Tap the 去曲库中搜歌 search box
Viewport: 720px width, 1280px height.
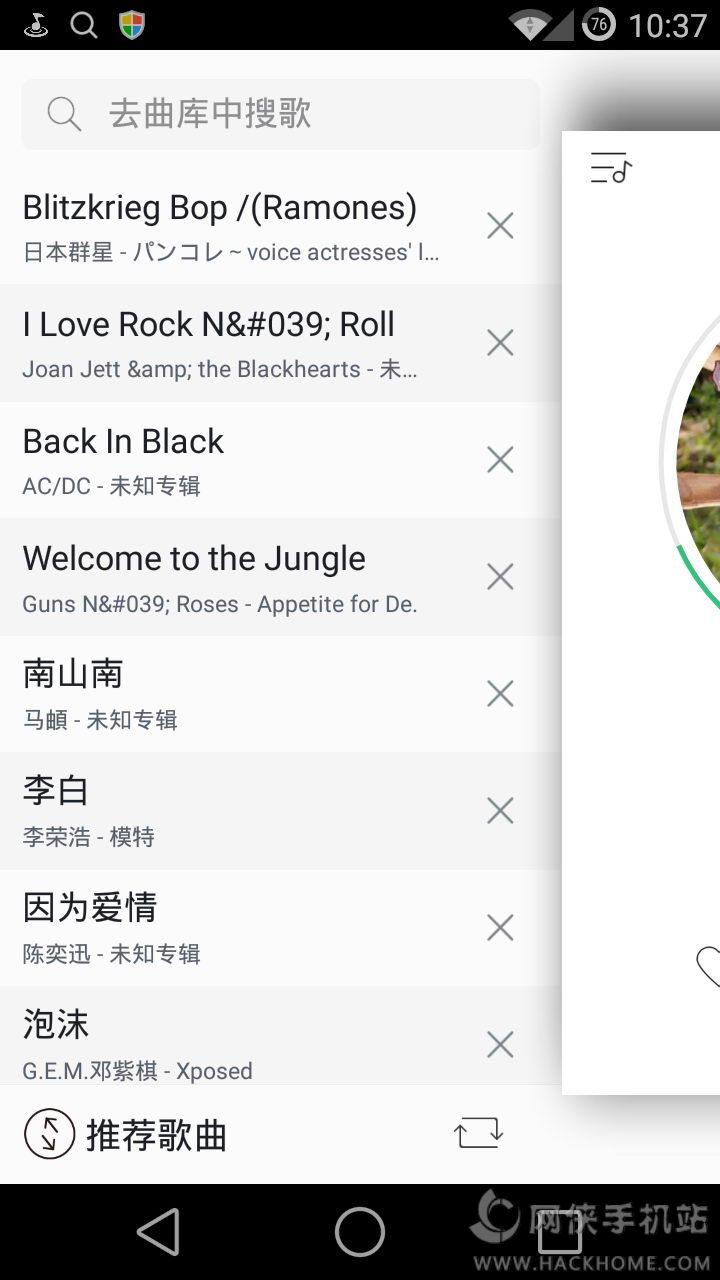[280, 114]
